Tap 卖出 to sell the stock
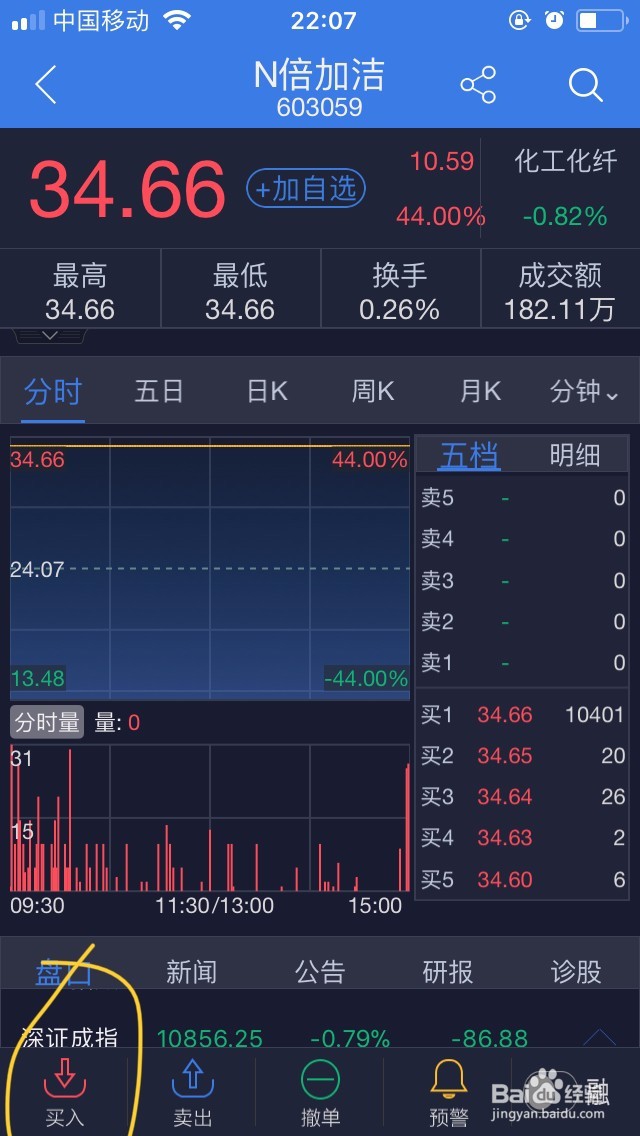The width and height of the screenshot is (640, 1136). point(193,1092)
